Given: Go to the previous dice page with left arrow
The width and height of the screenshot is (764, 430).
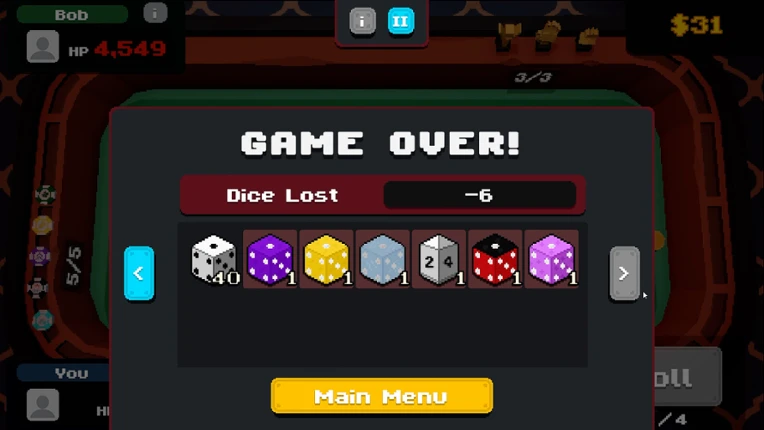Looking at the screenshot, I should 139,273.
